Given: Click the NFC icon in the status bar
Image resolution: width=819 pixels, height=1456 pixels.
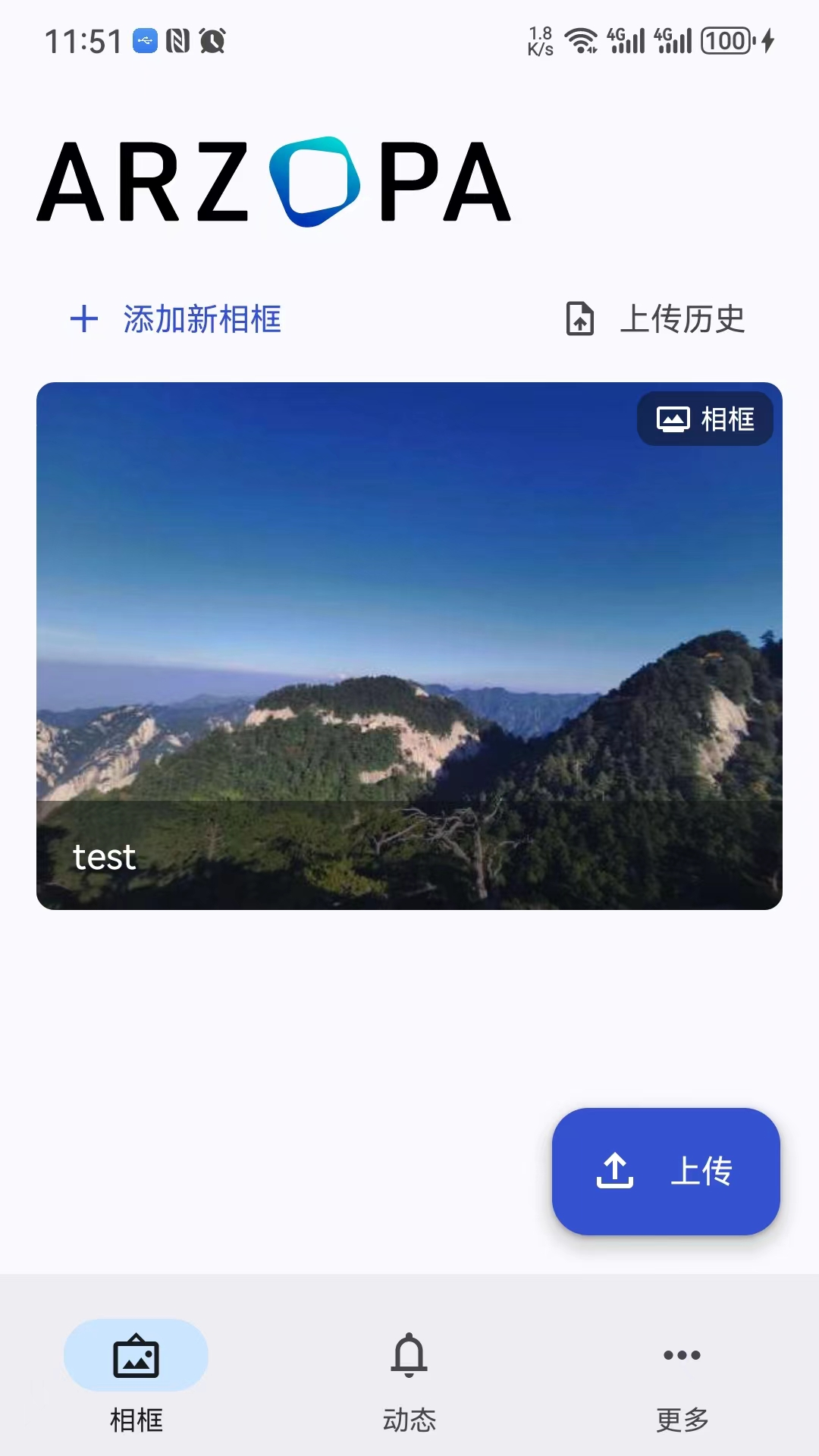Looking at the screenshot, I should point(179,42).
